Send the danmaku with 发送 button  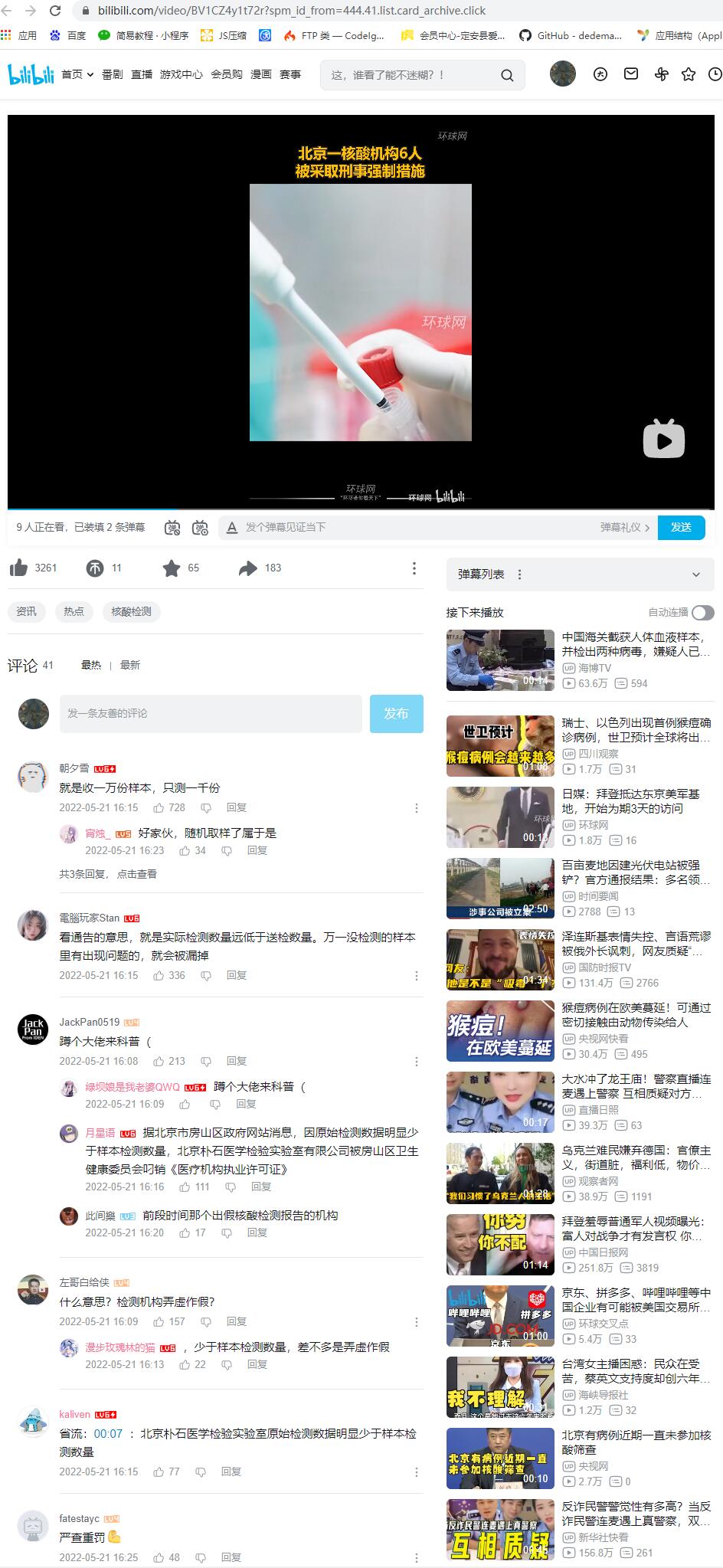(x=681, y=527)
